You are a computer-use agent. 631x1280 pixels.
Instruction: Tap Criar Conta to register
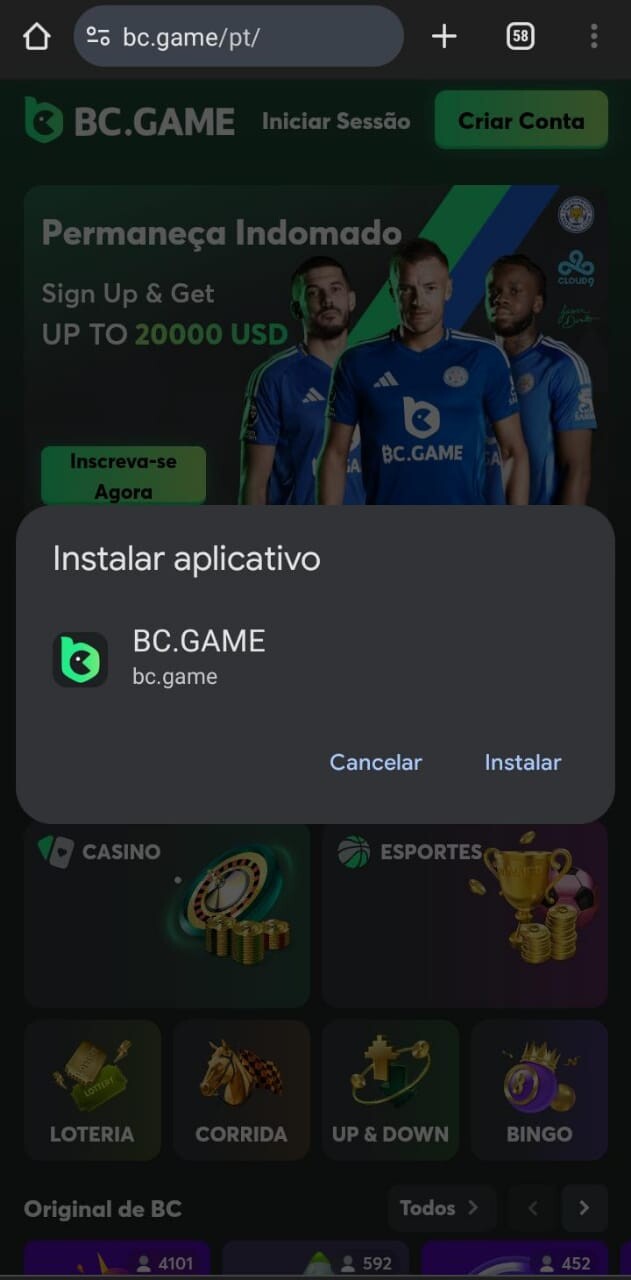coord(521,121)
